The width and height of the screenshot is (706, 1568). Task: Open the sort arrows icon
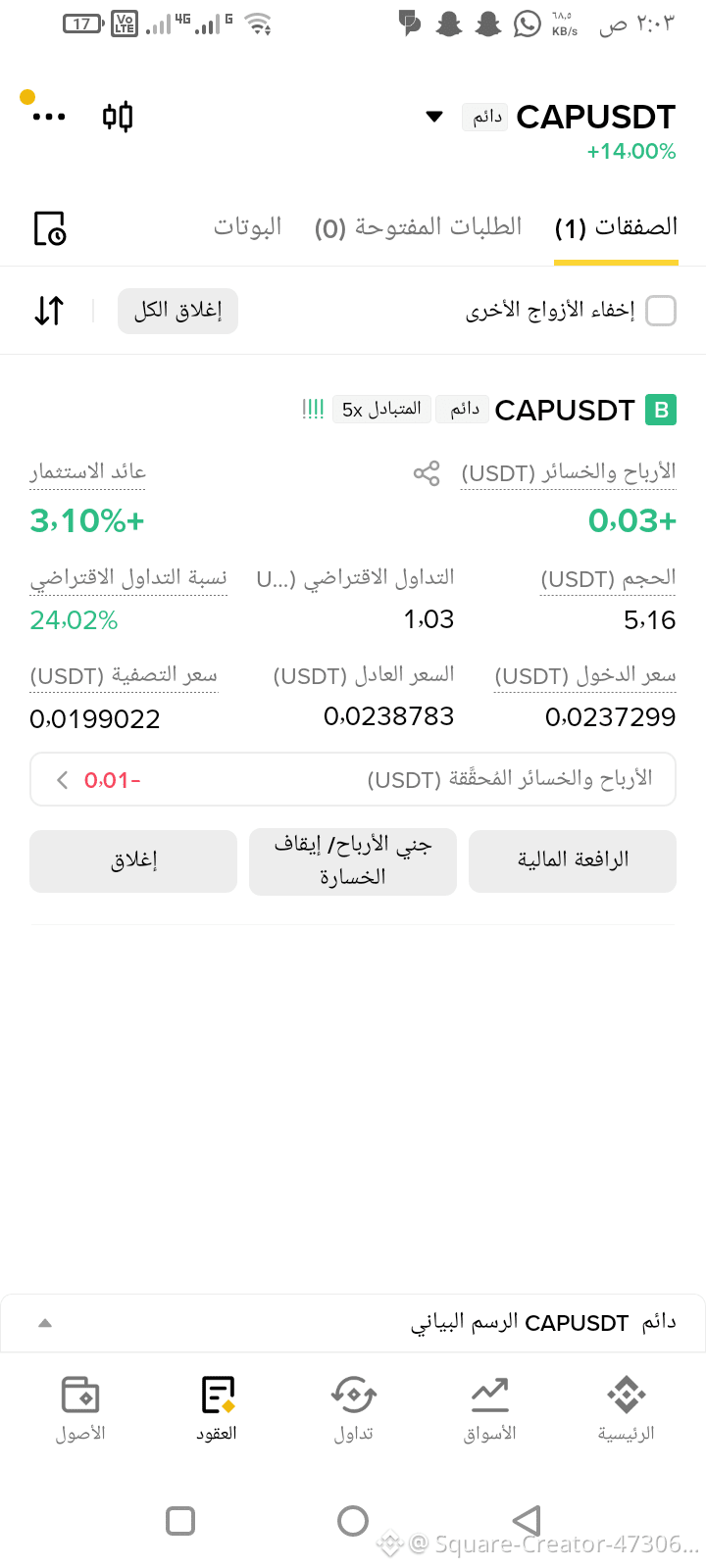click(x=49, y=311)
